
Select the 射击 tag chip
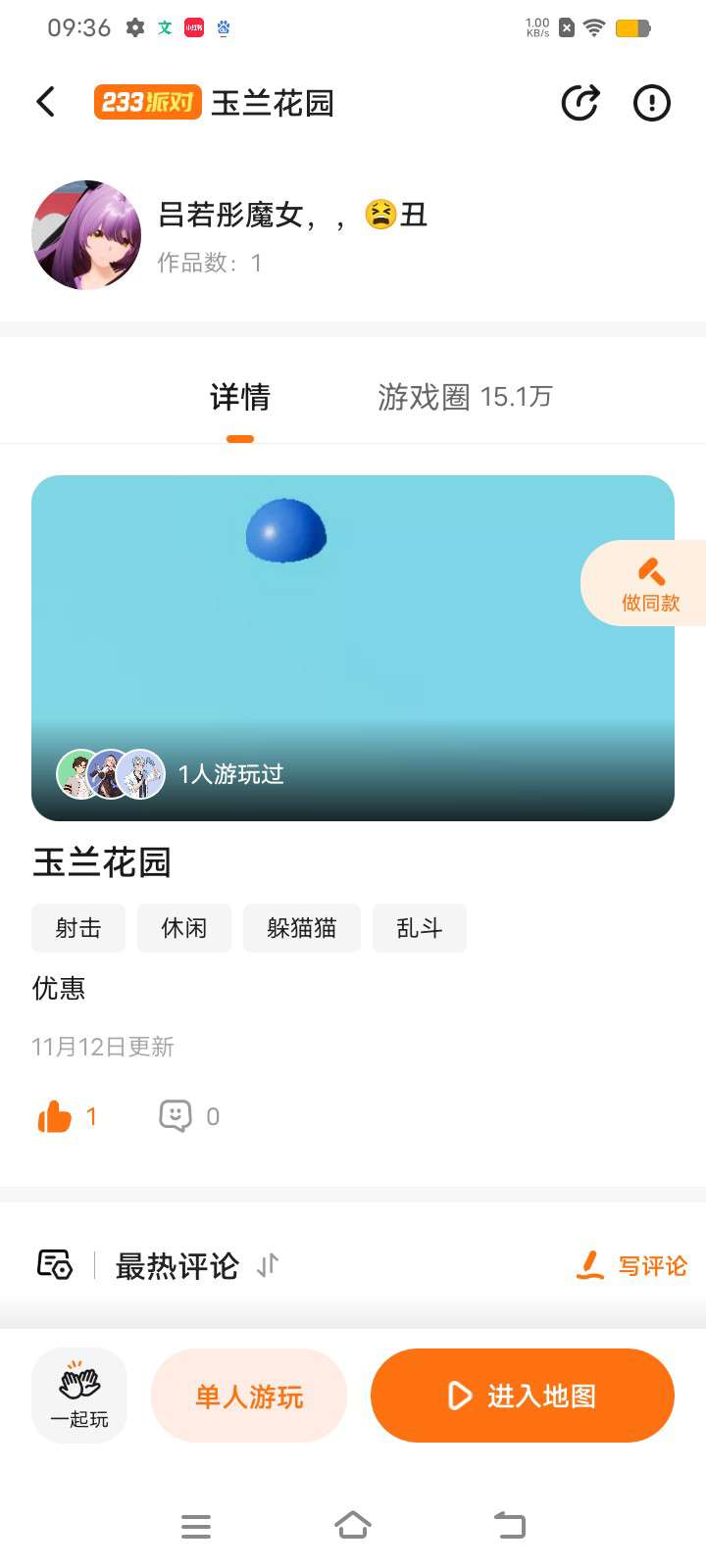(x=78, y=928)
